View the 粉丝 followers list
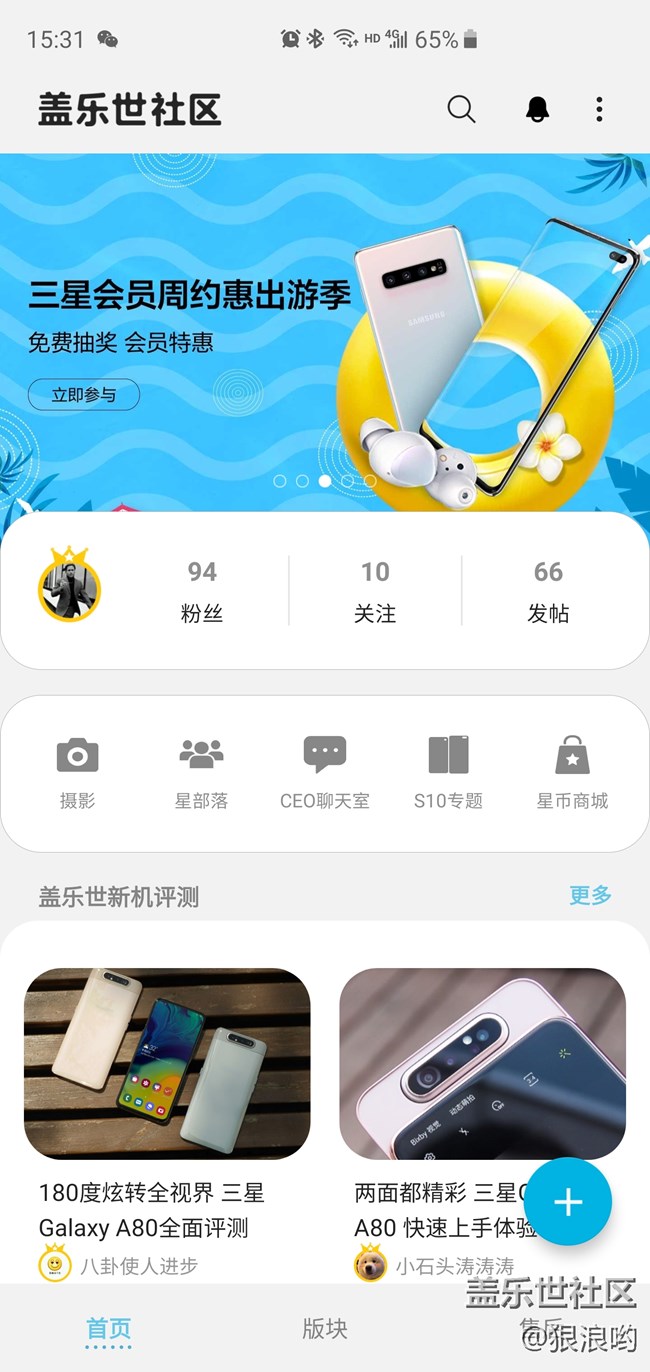 (202, 591)
